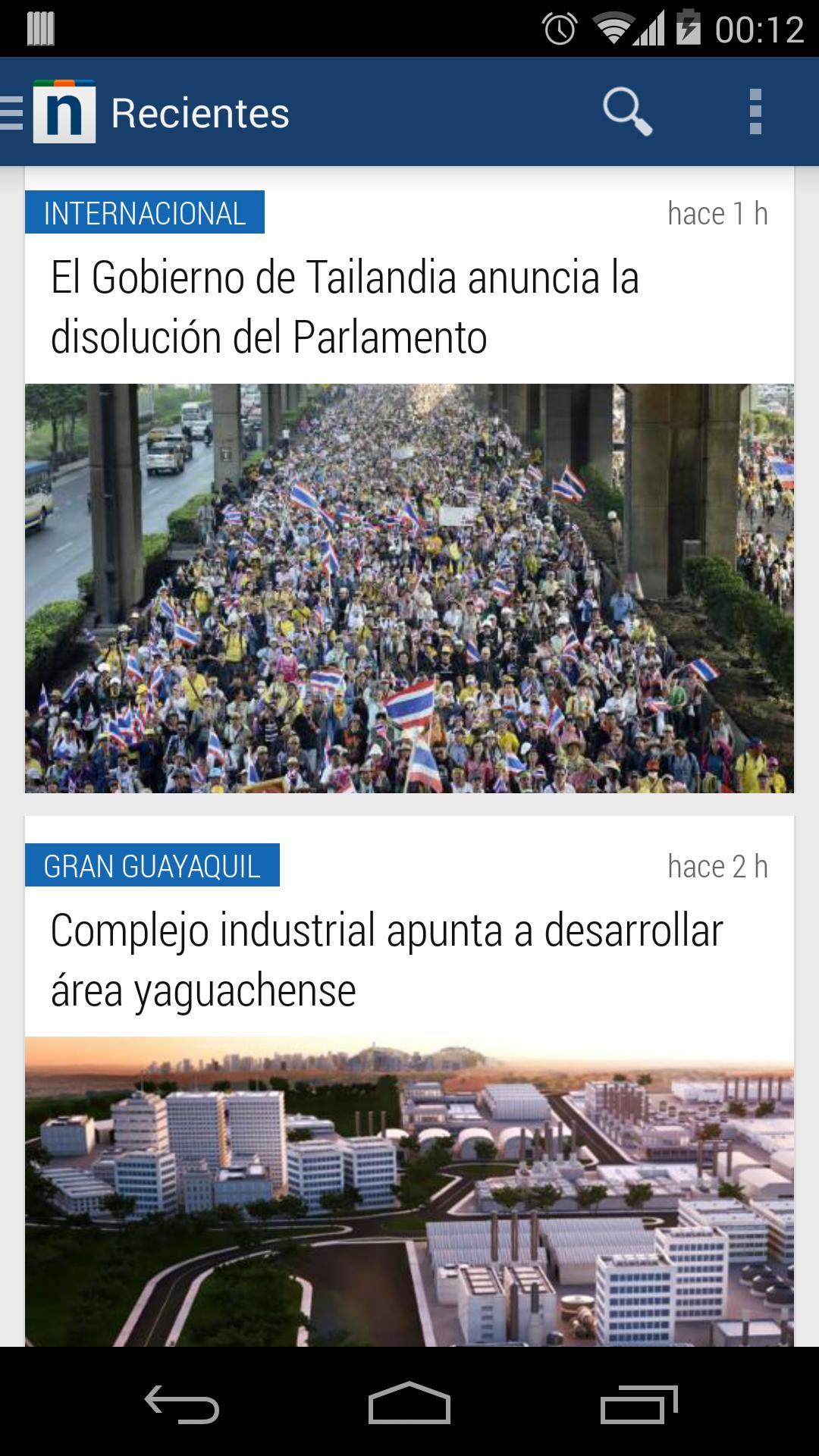Read the Complejo industrial yaguachense article
This screenshot has width=819, height=1456.
pos(387,960)
